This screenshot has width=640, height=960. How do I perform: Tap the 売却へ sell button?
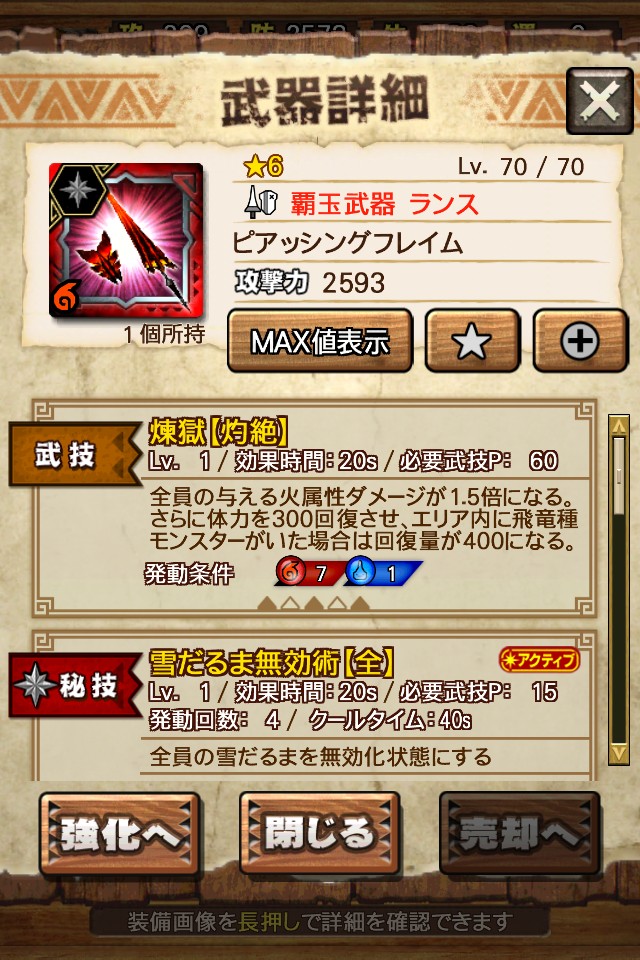(519, 833)
